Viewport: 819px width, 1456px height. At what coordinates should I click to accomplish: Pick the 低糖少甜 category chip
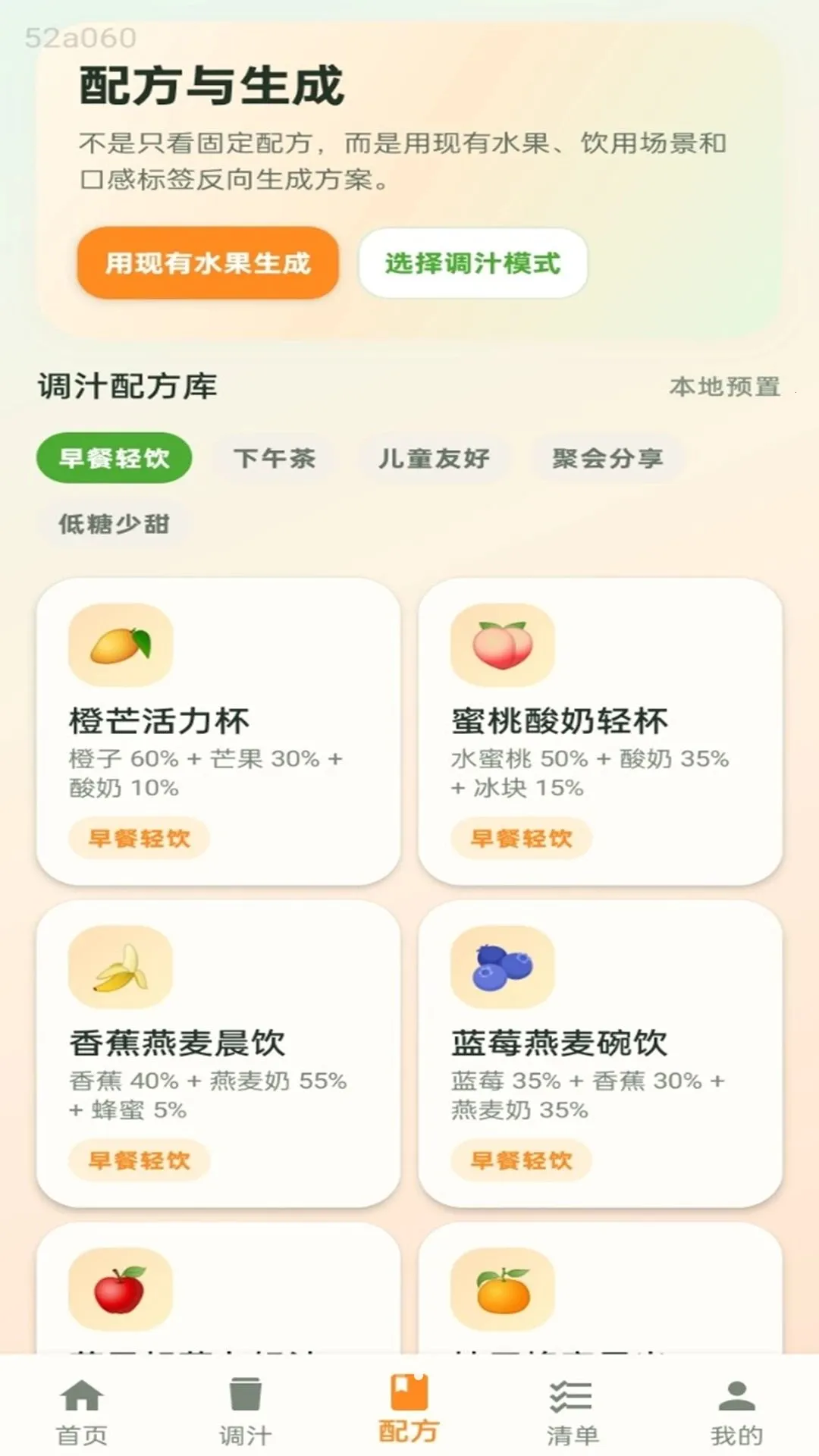(114, 523)
